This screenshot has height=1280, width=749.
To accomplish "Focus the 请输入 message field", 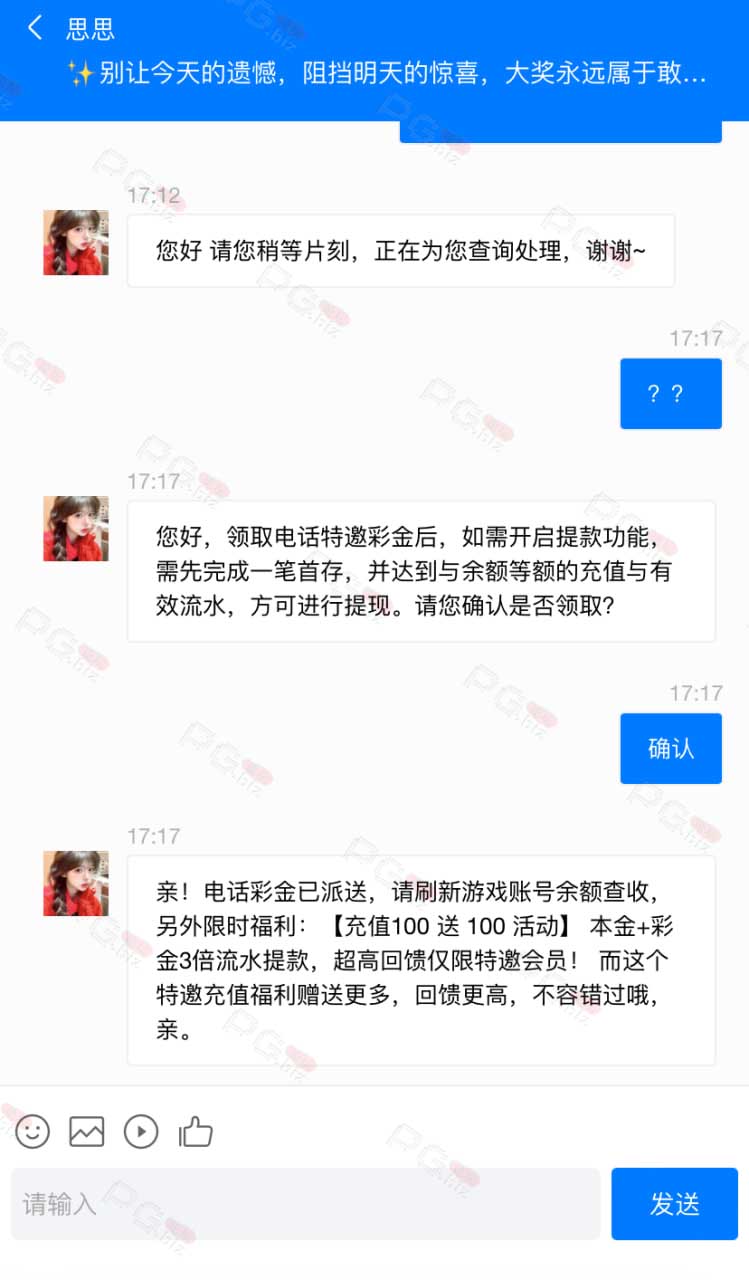I will tap(305, 1204).
